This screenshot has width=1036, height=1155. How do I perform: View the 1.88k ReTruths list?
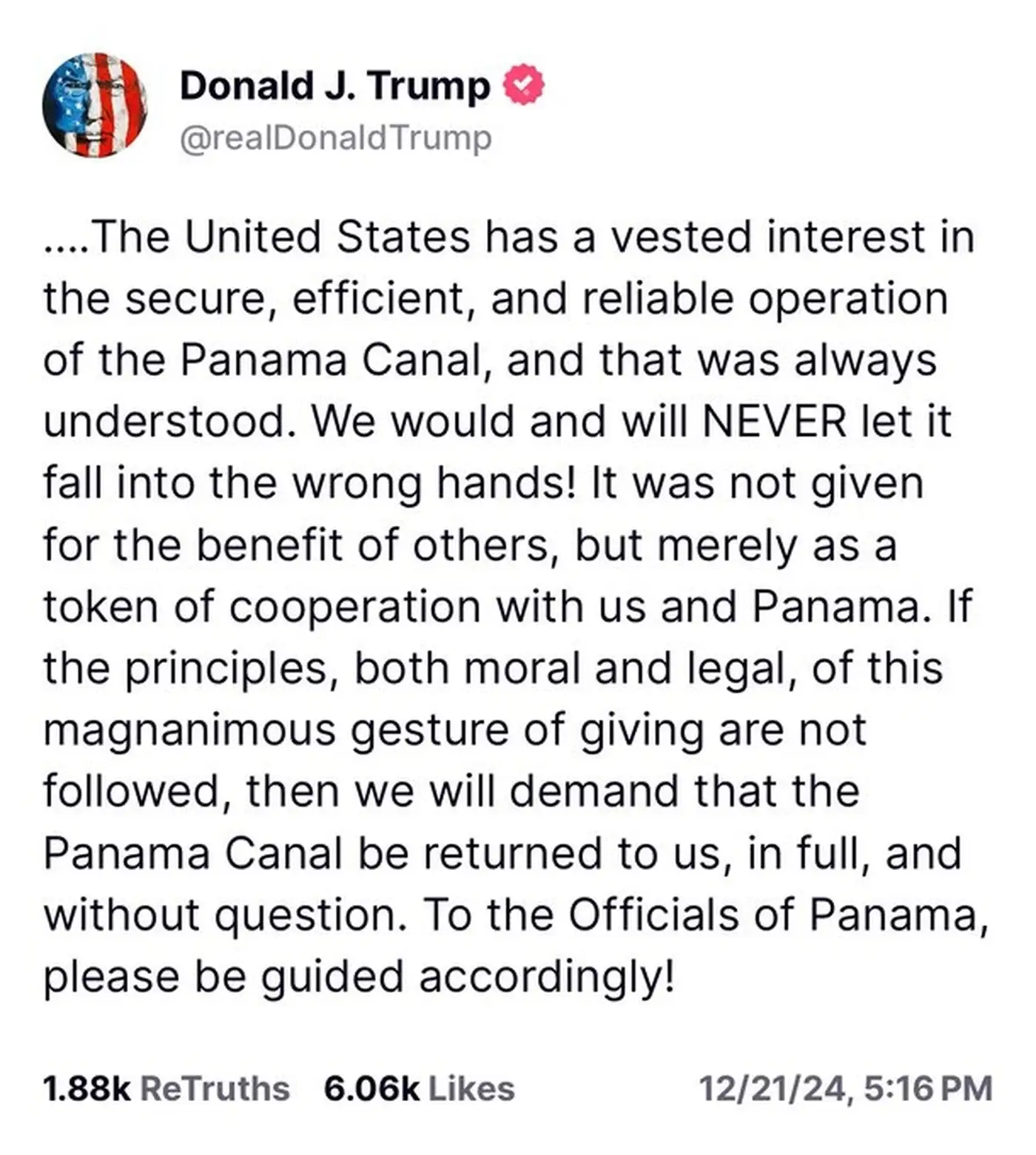[166, 1088]
